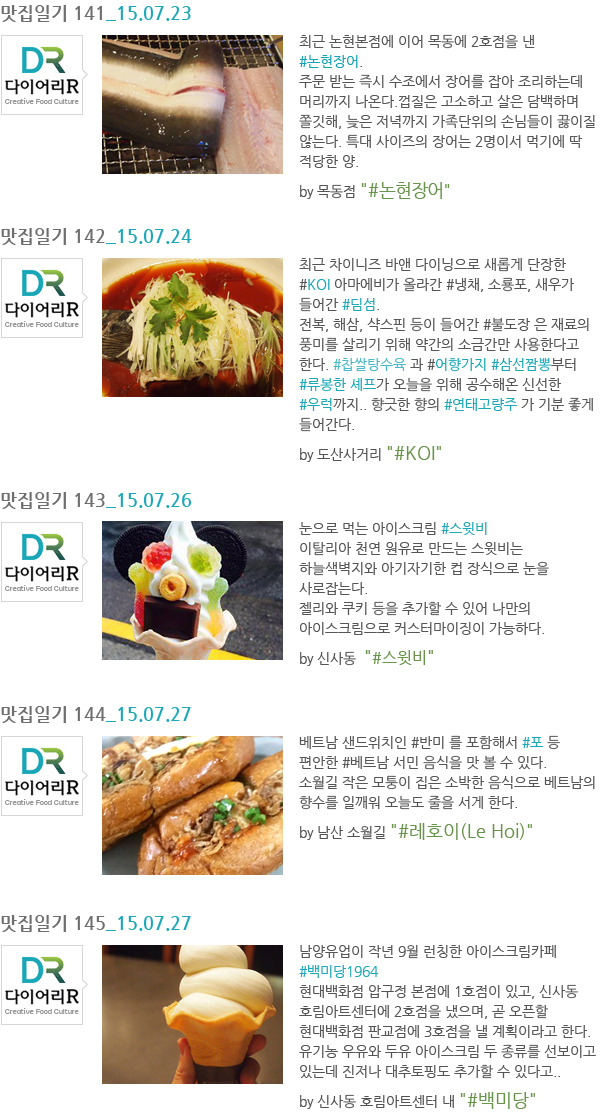Tap the #스윗비 hashtag in entry 143's text
600x1114 pixels.
[x=462, y=527]
